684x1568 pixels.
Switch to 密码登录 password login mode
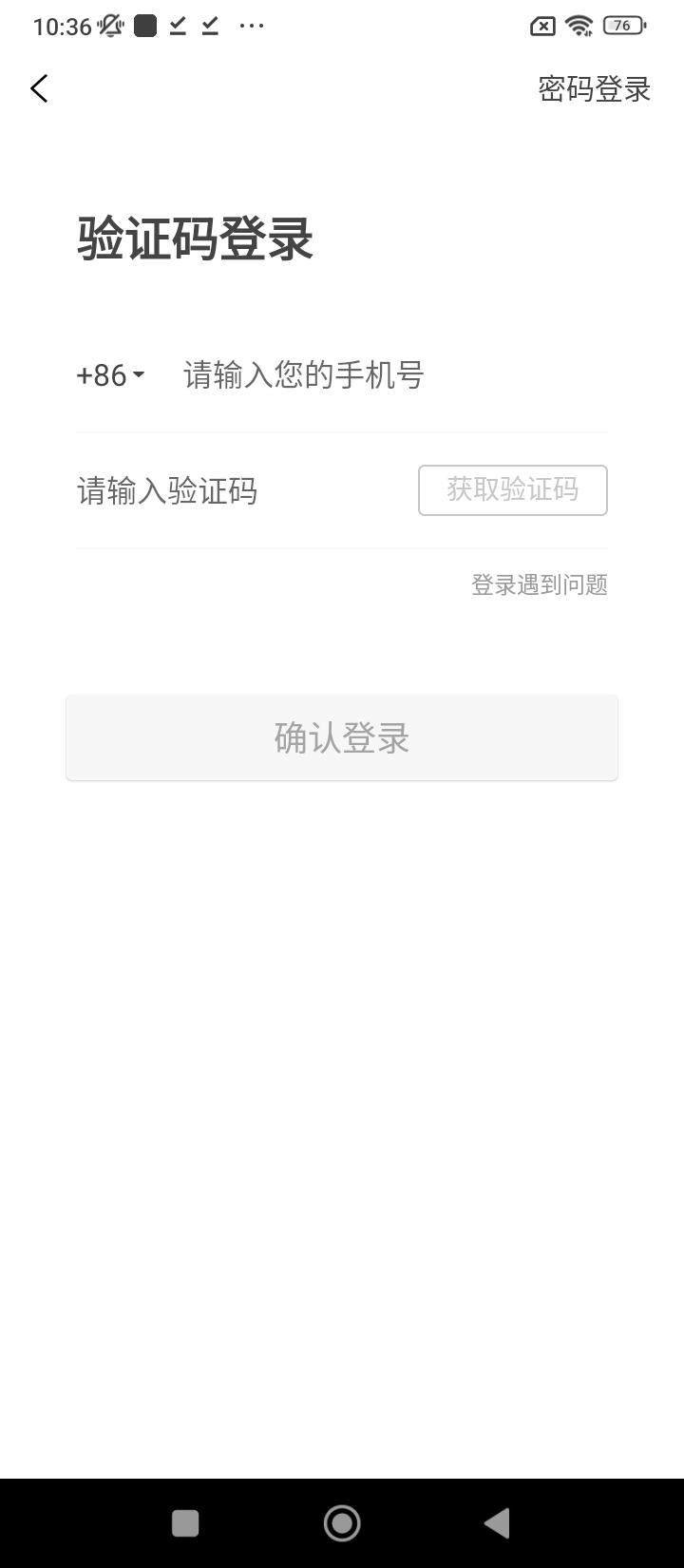[593, 88]
